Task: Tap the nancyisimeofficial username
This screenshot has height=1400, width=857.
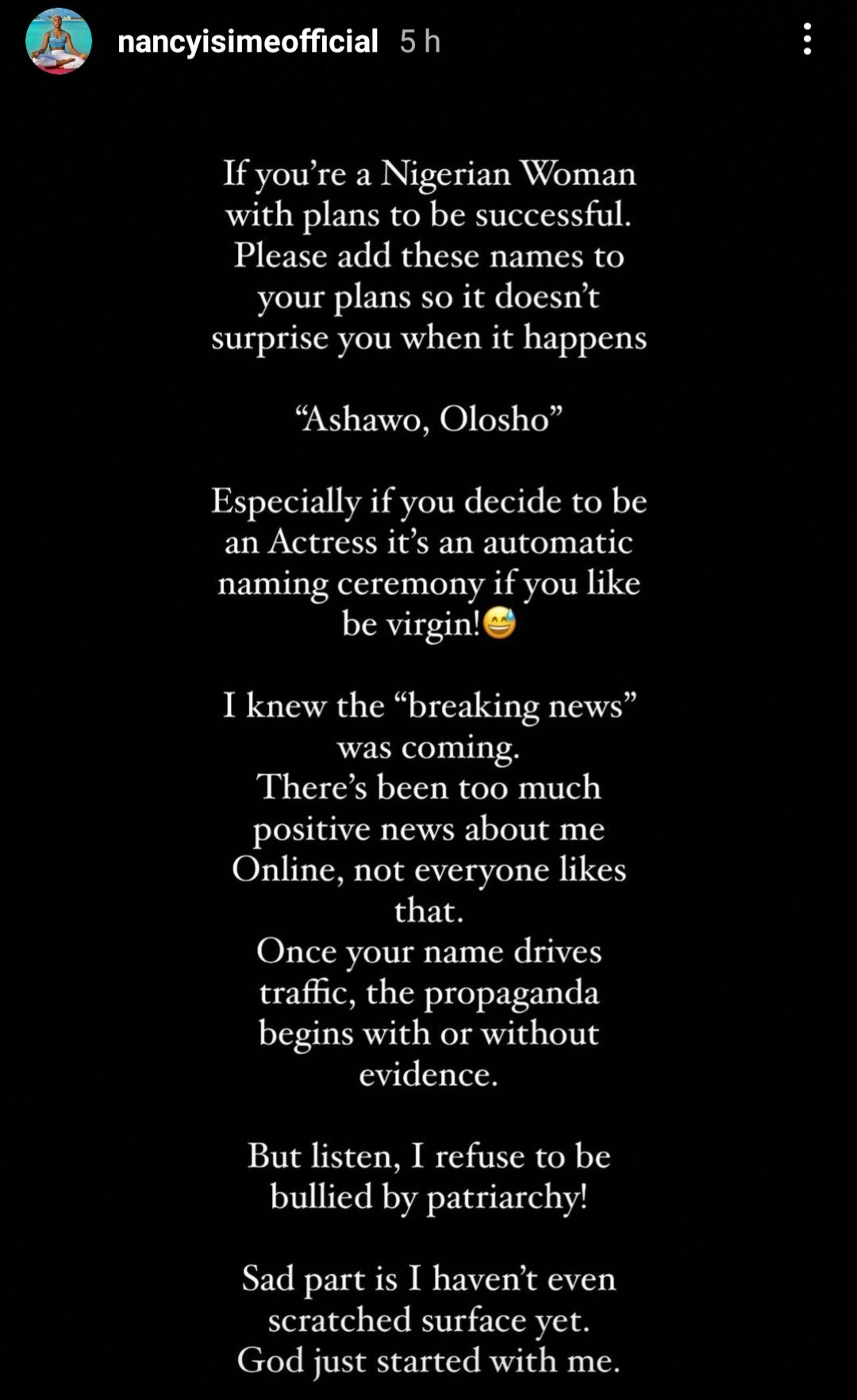Action: pyautogui.click(x=248, y=41)
